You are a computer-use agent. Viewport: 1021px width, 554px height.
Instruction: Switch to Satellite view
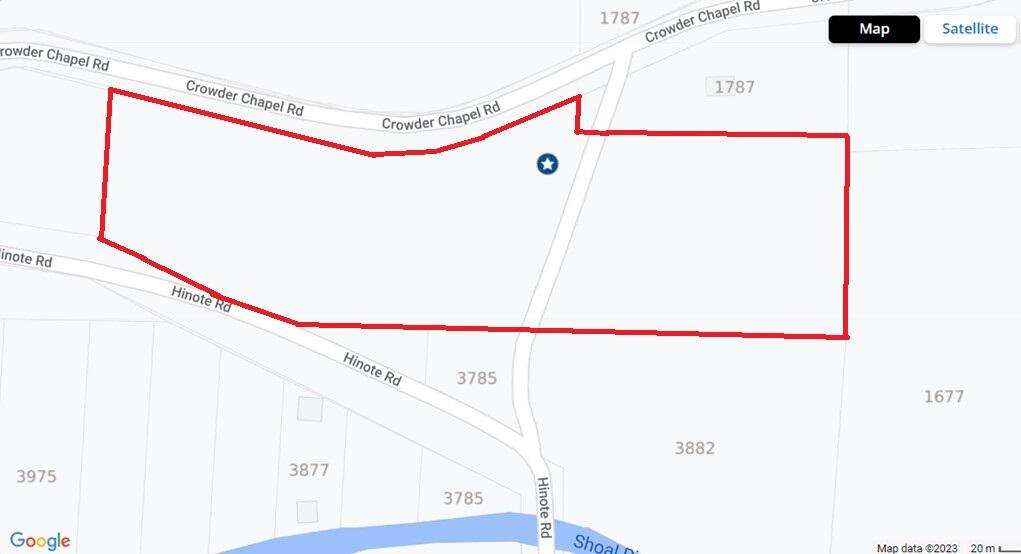(x=969, y=29)
